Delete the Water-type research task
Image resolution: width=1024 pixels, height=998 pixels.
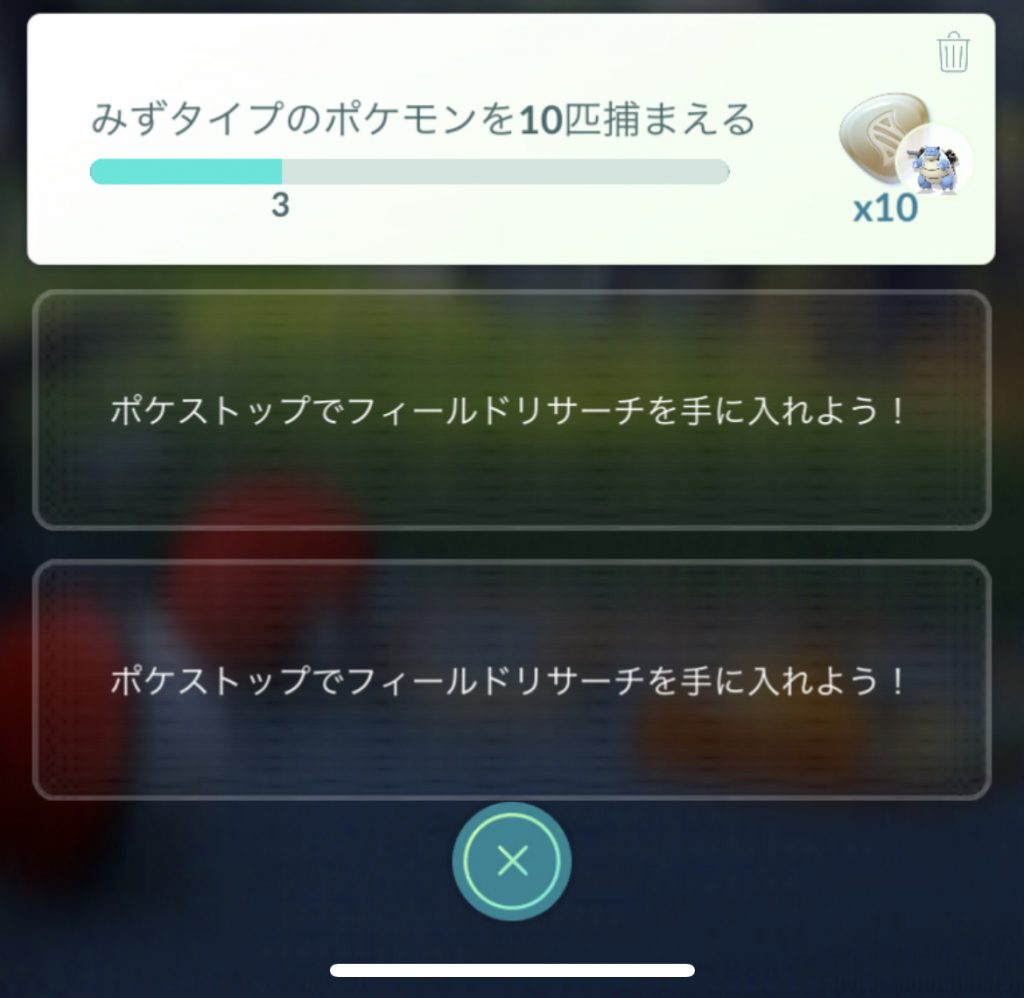pyautogui.click(x=953, y=52)
